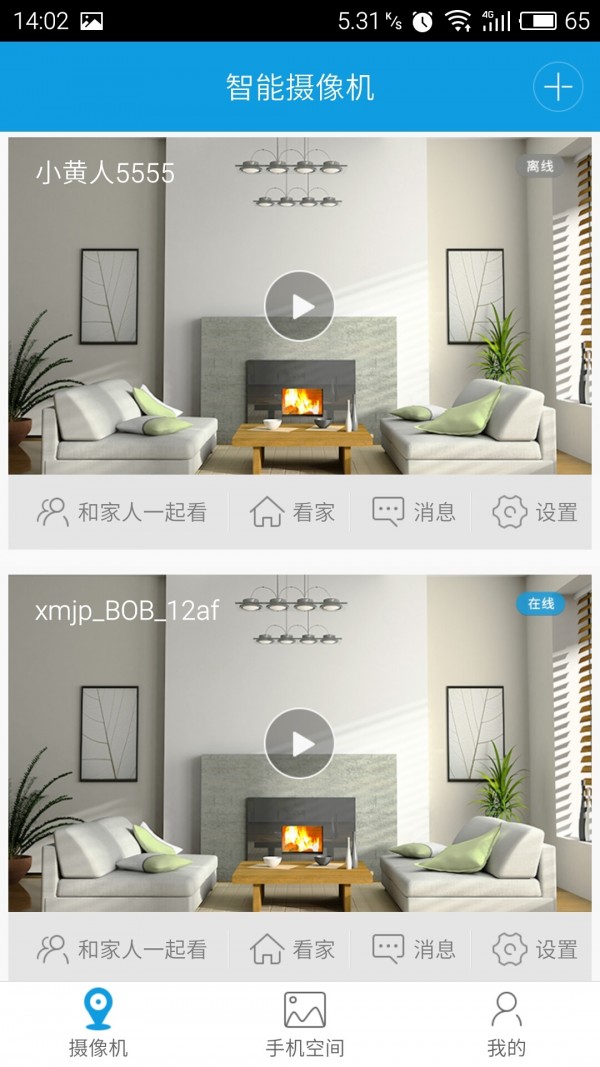Switch to the 手机空间 tab
The height and width of the screenshot is (1067, 600).
tap(304, 1024)
